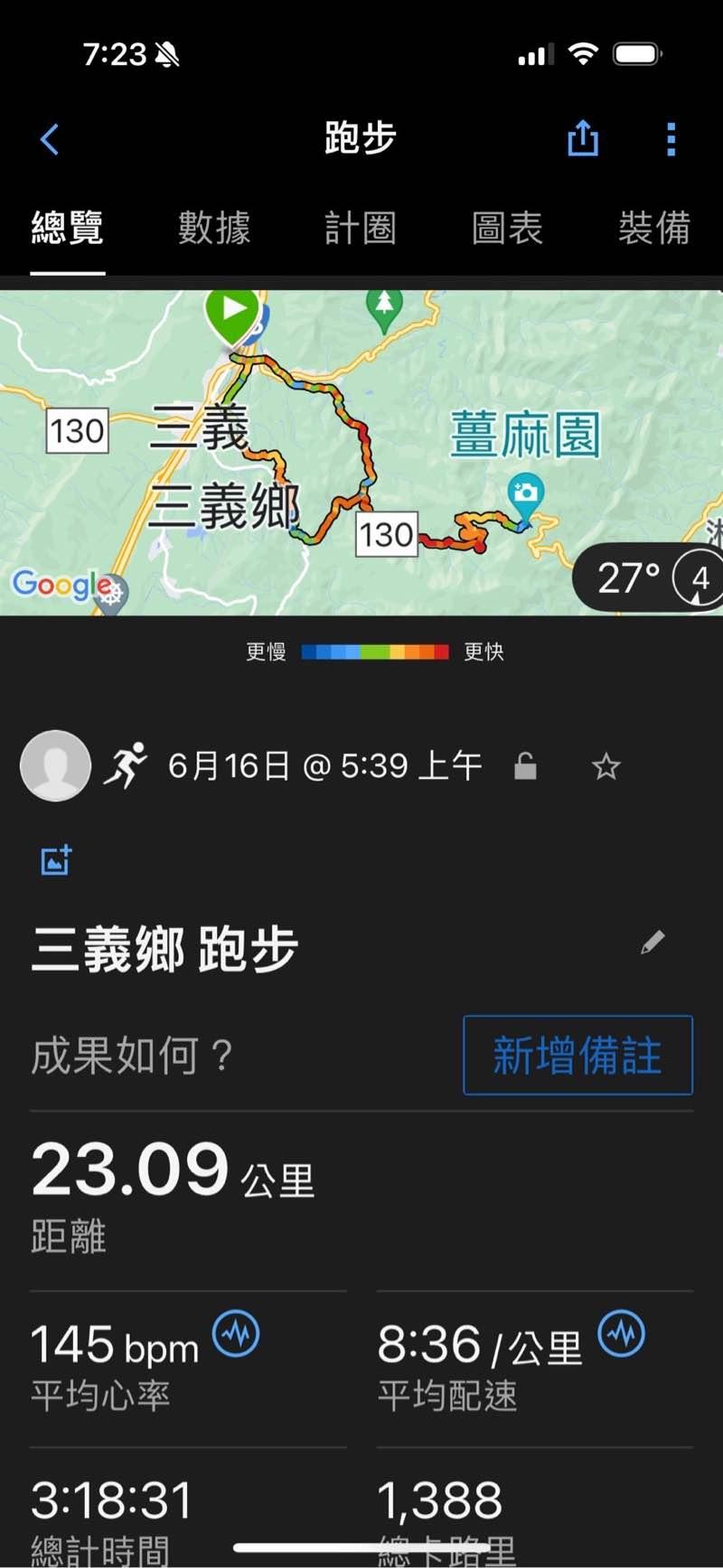Screen dimensions: 723x1568
Task: Switch to the 數據 tab
Action: [x=214, y=228]
